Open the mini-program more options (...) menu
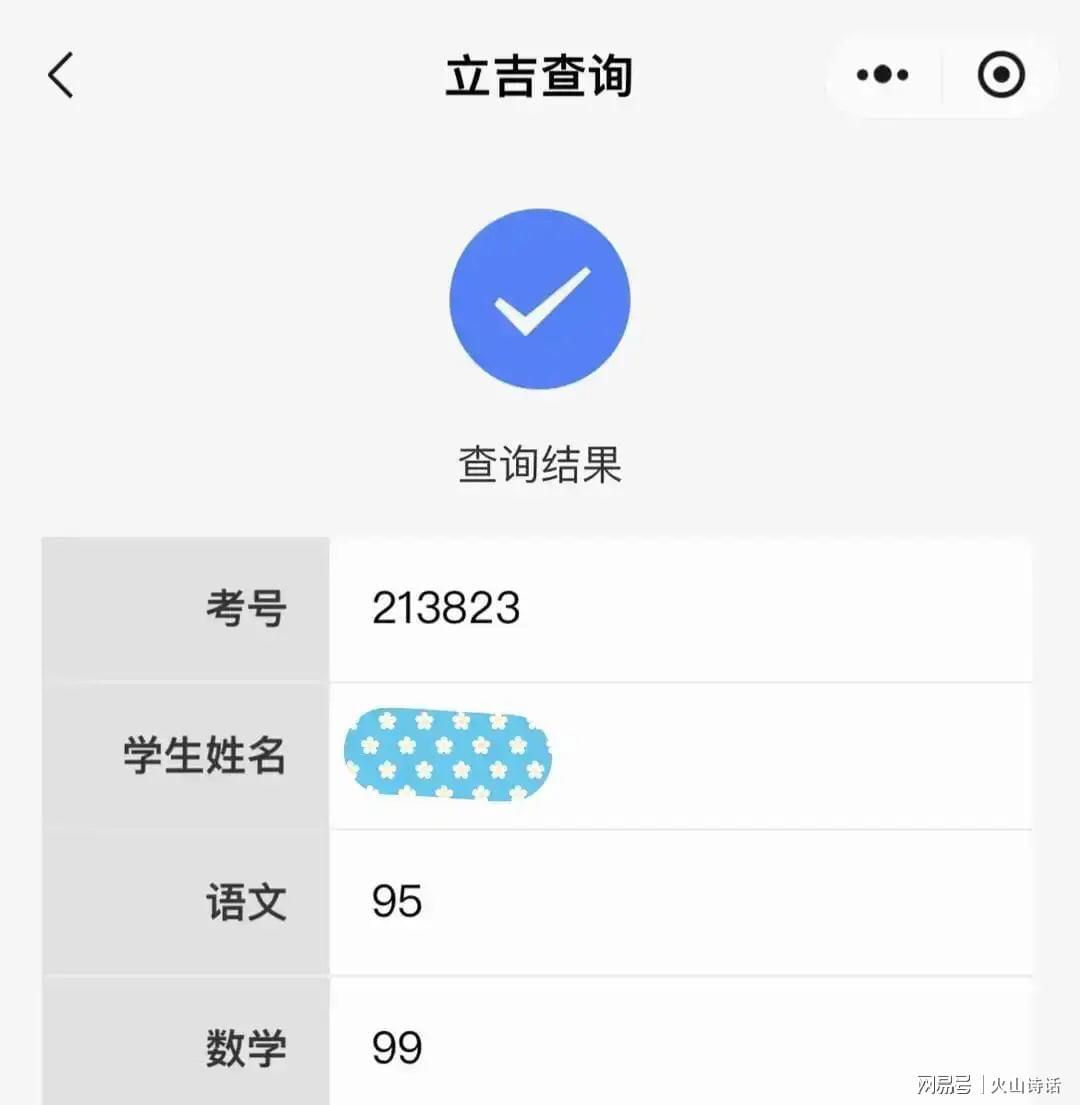1080x1105 pixels. point(881,74)
